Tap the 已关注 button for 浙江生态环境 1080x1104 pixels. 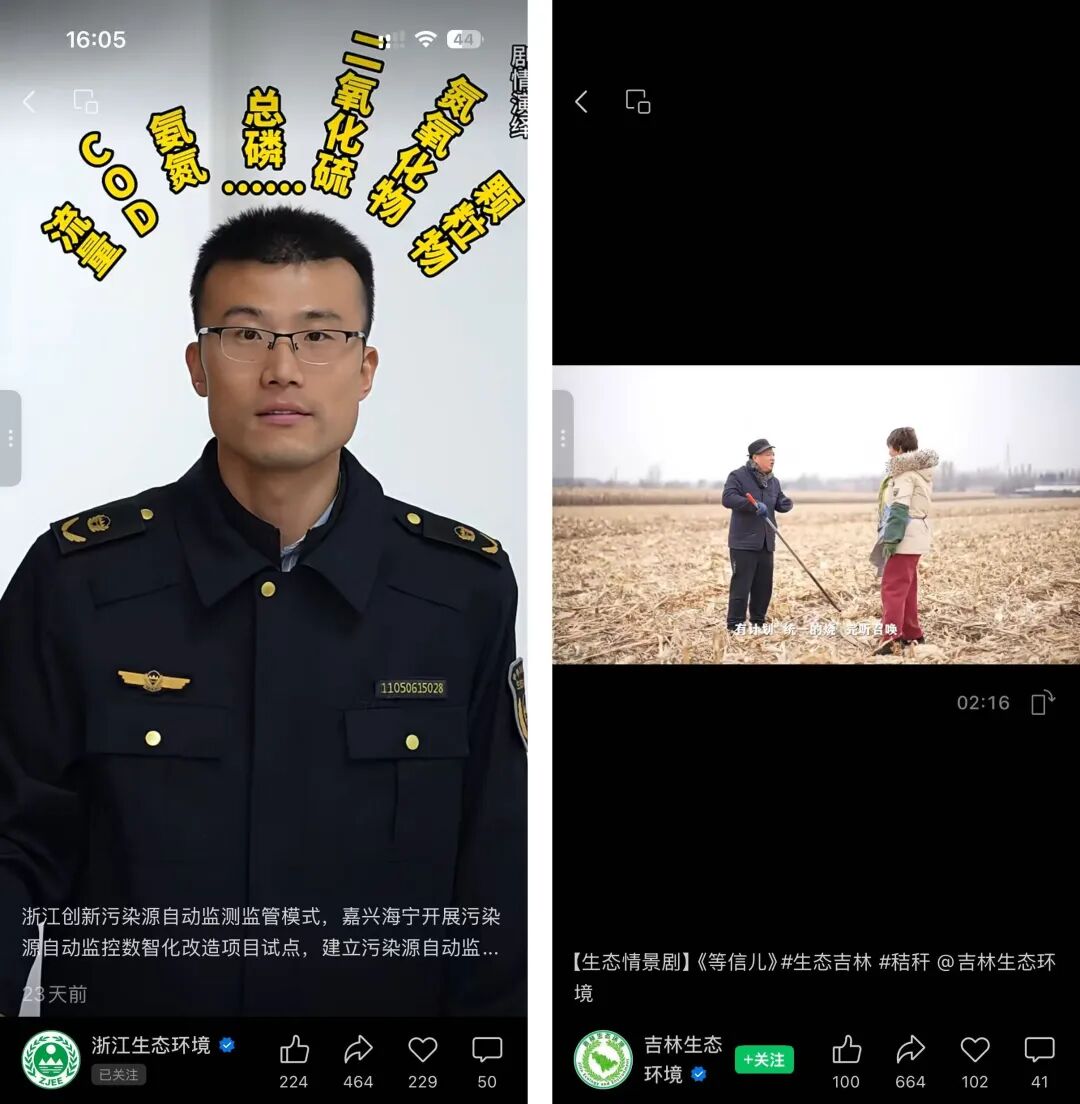click(119, 1075)
